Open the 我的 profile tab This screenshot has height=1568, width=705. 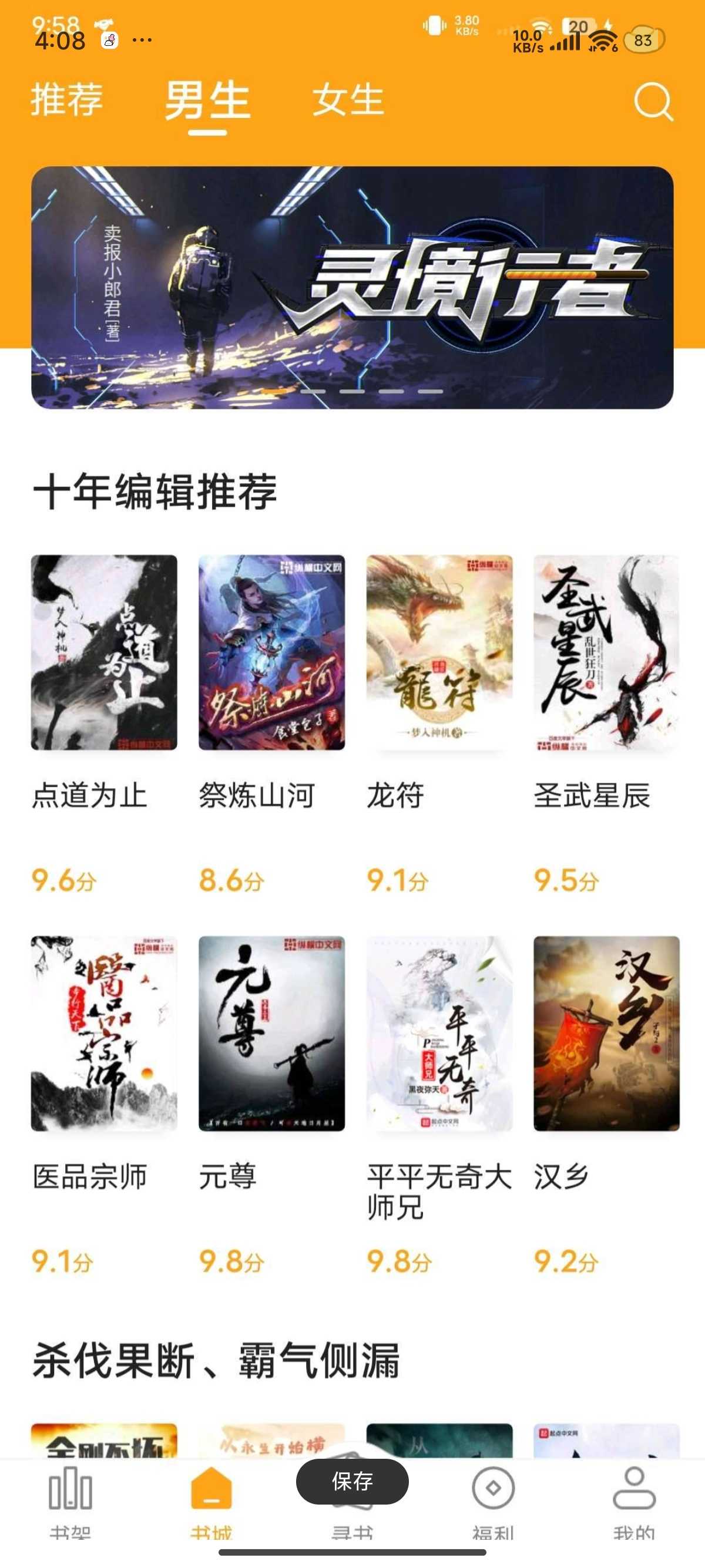634,1503
